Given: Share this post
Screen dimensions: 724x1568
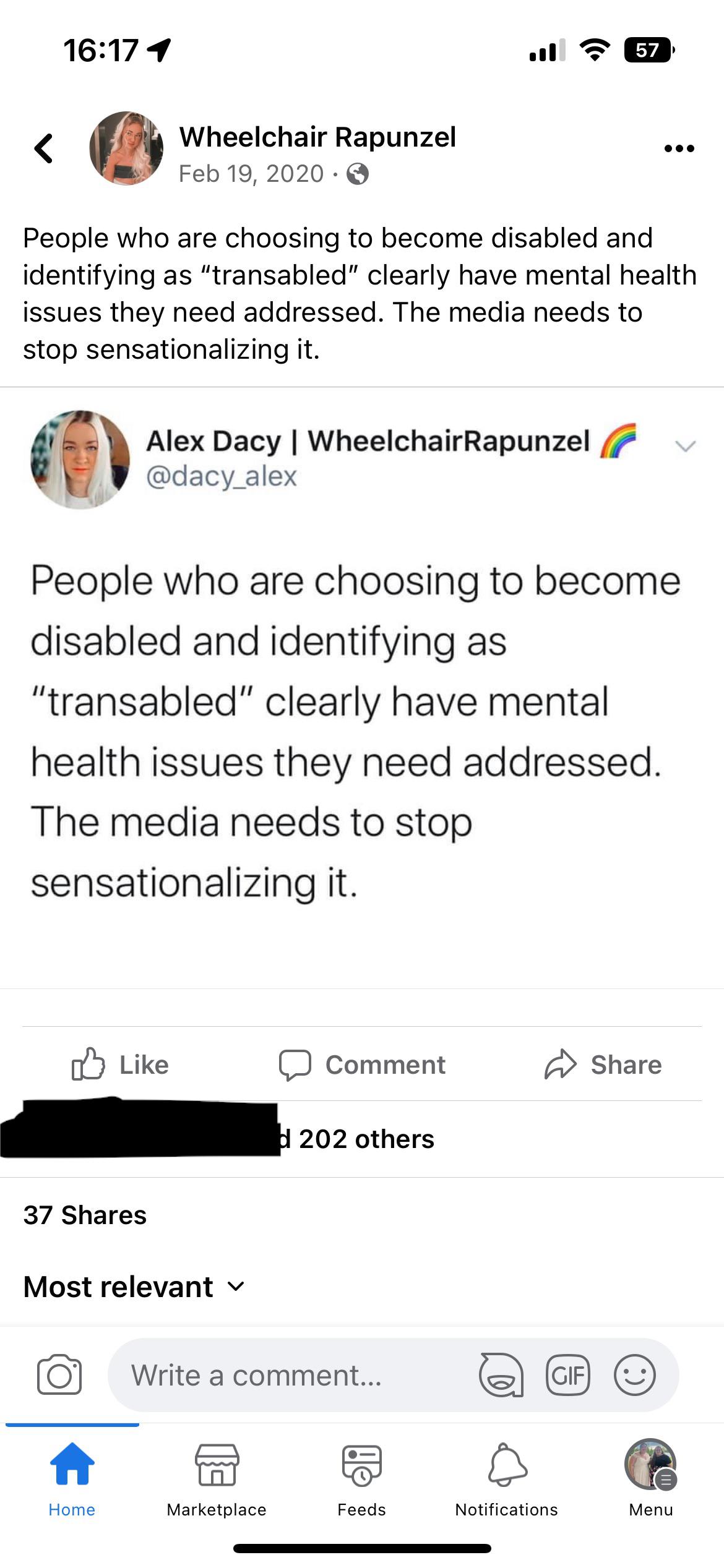Looking at the screenshot, I should [x=603, y=1065].
